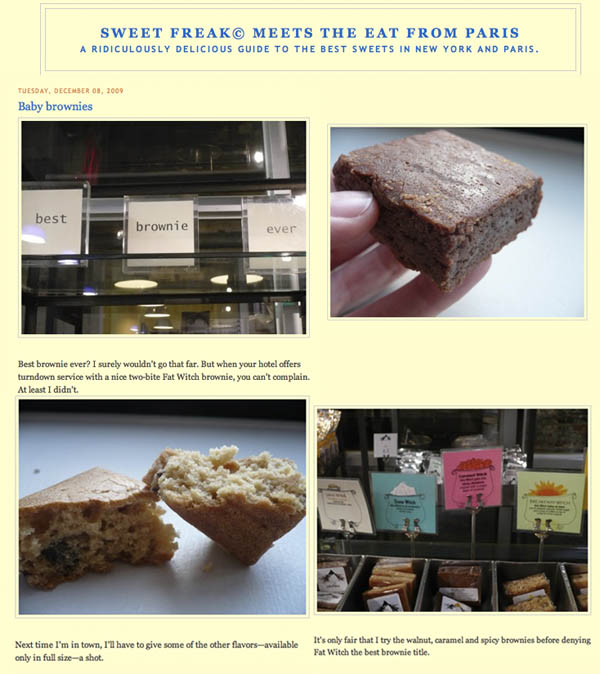The height and width of the screenshot is (674, 600).
Task: Enlarge the bakery display signs photo
Action: tap(452, 510)
